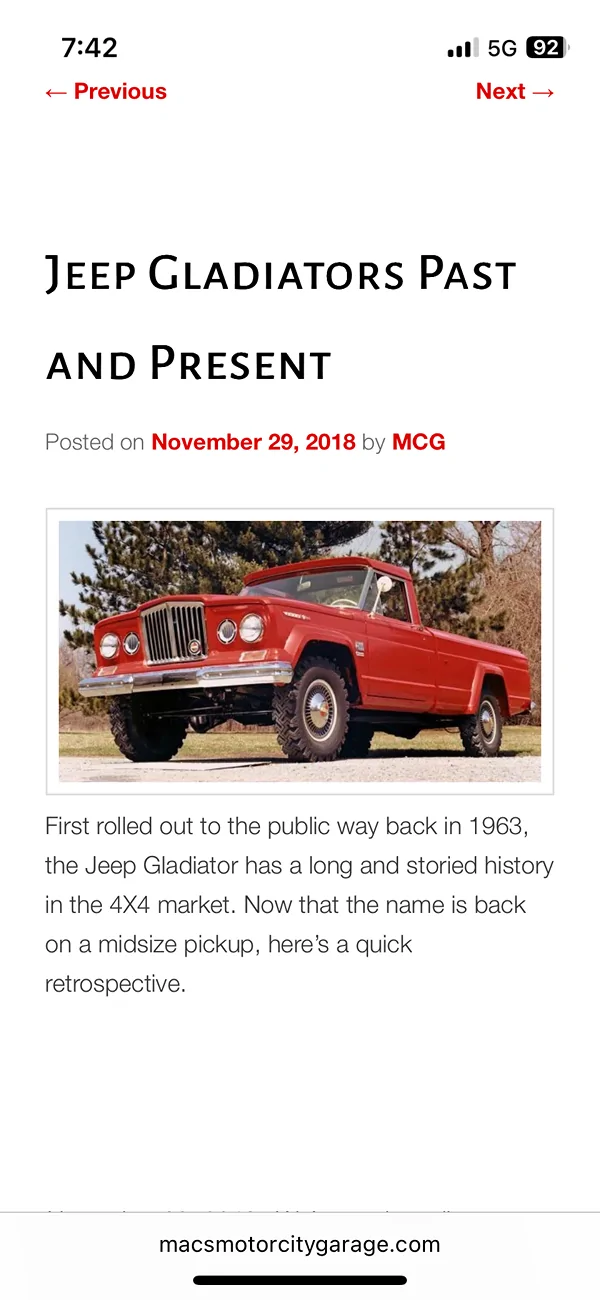This screenshot has width=600, height=1300.
Task: Open the Next post link
Action: point(515,92)
